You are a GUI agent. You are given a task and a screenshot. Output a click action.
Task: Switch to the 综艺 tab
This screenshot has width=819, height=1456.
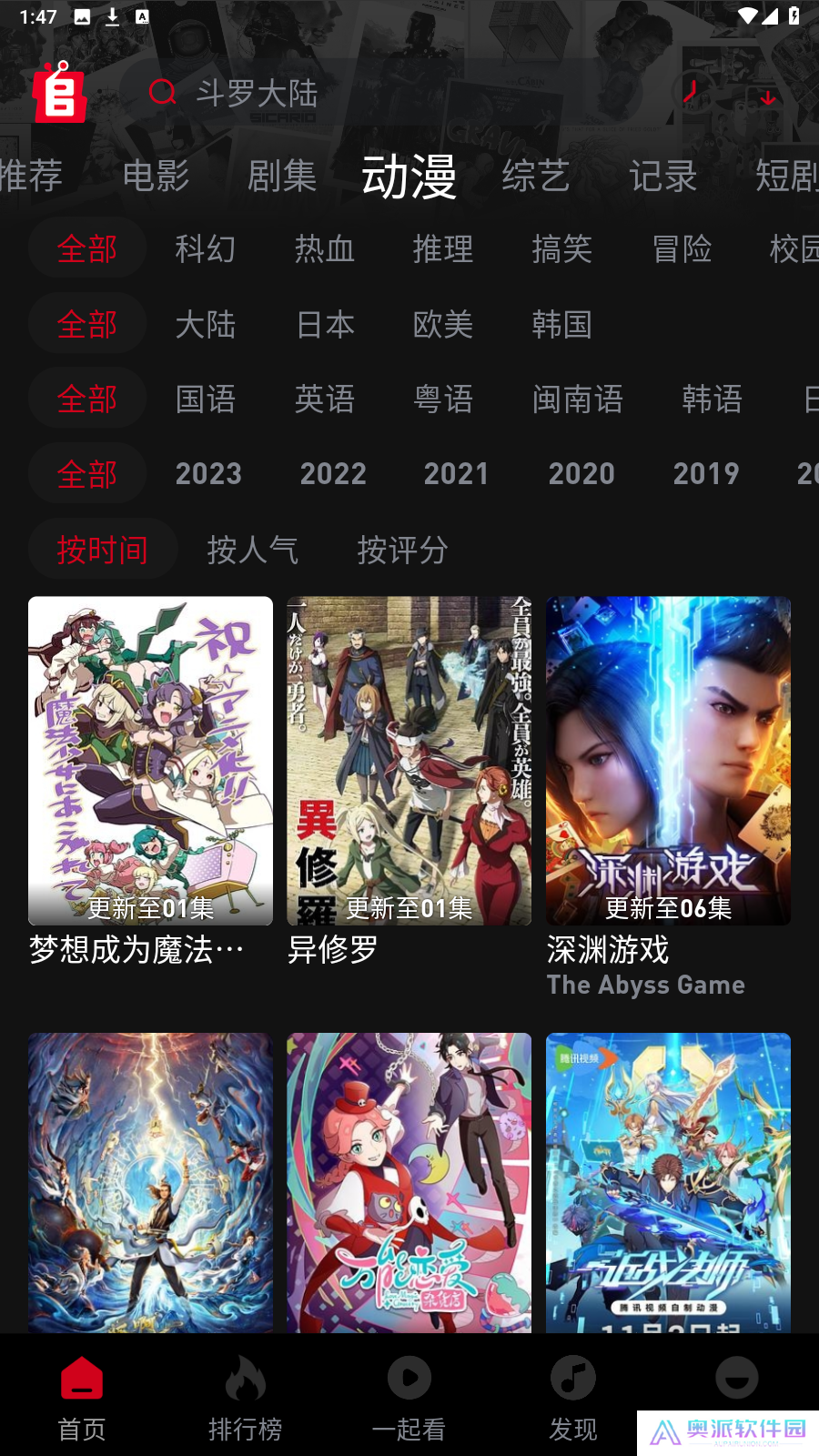537,177
